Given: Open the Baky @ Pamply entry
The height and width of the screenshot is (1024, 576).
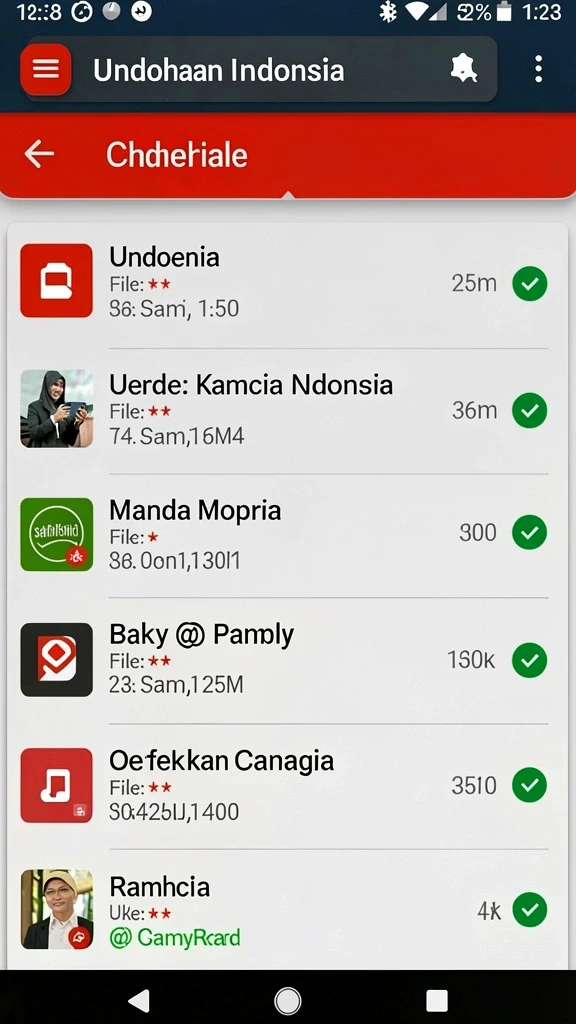Looking at the screenshot, I should [x=287, y=660].
